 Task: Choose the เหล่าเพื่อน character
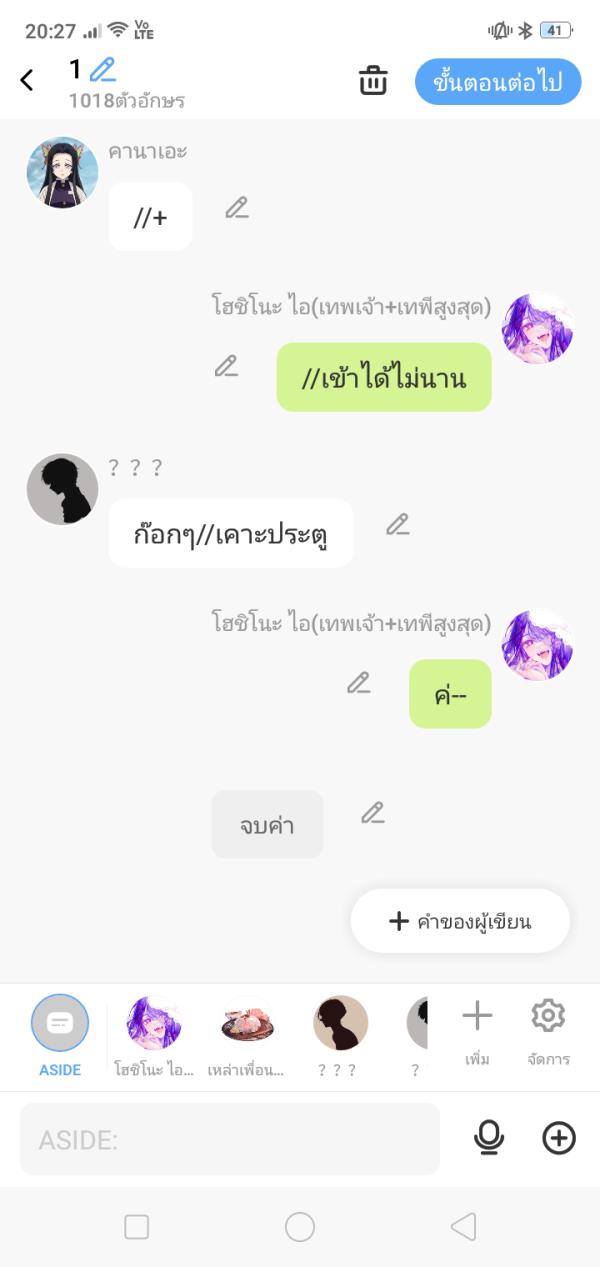pyautogui.click(x=247, y=1024)
